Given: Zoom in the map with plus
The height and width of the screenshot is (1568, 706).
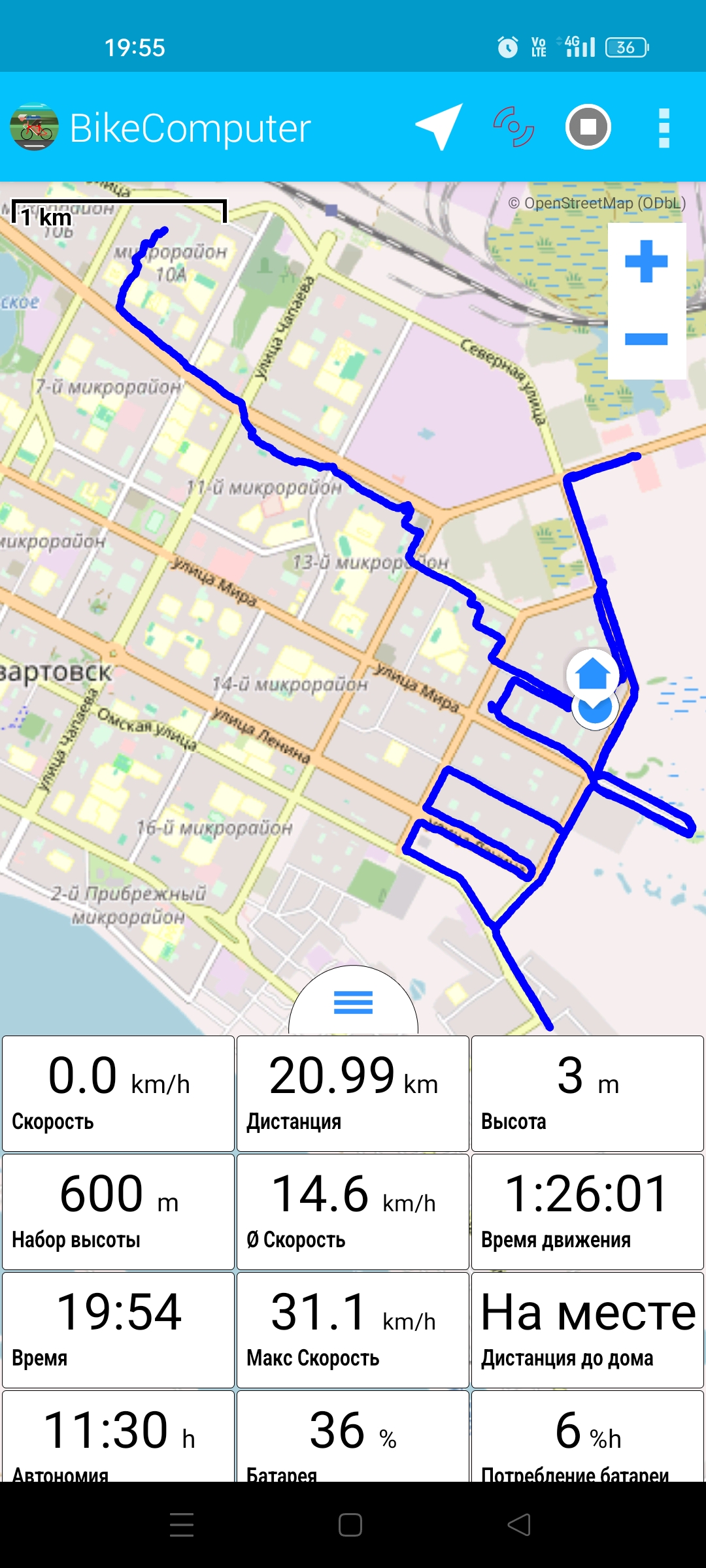Looking at the screenshot, I should 647,261.
